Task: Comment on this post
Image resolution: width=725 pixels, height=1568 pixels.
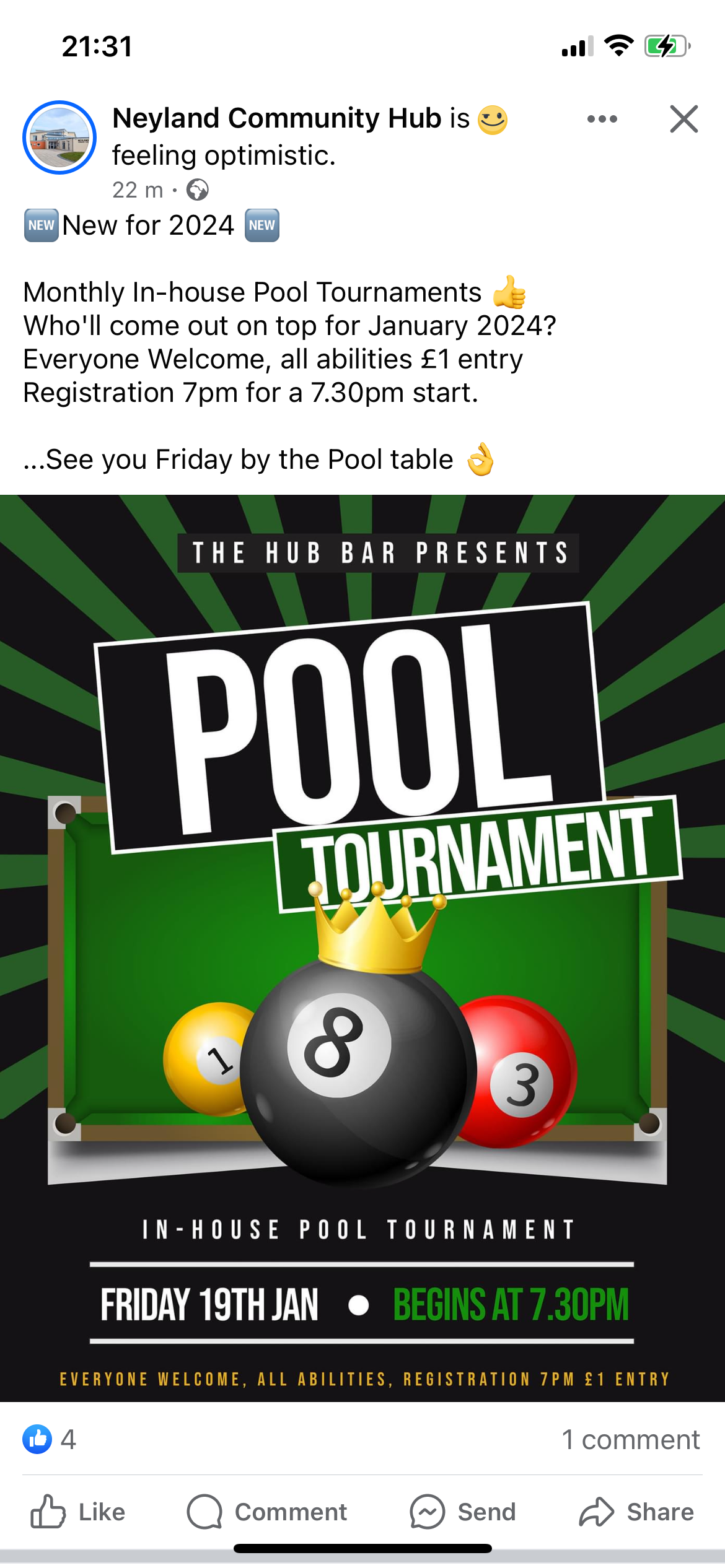Action: (x=267, y=1512)
